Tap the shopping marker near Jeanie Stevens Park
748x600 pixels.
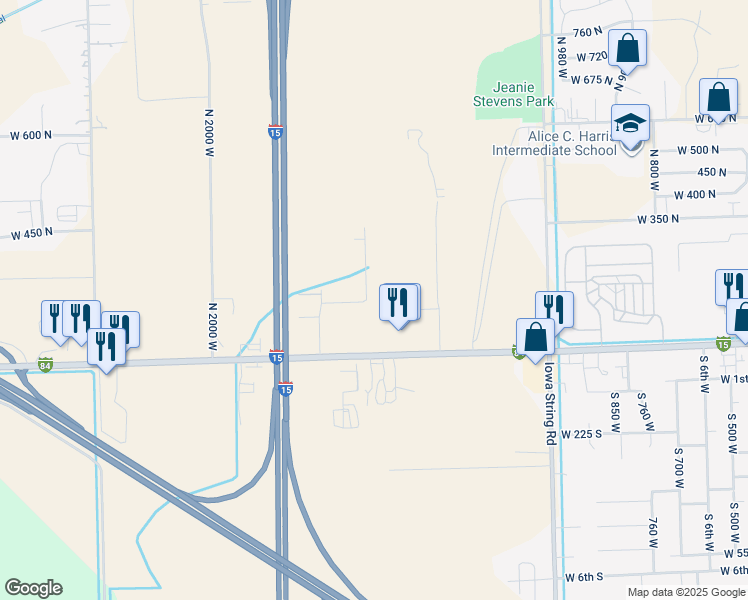click(627, 49)
